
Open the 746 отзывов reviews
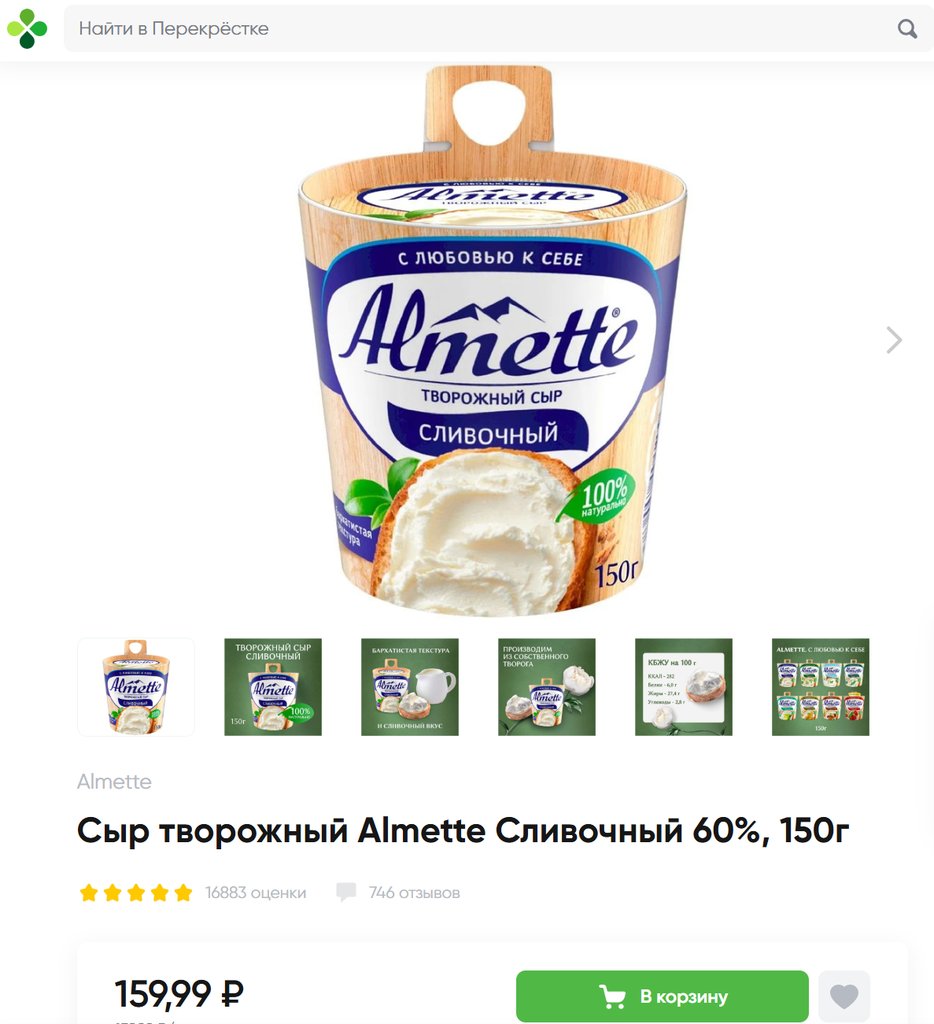click(413, 892)
